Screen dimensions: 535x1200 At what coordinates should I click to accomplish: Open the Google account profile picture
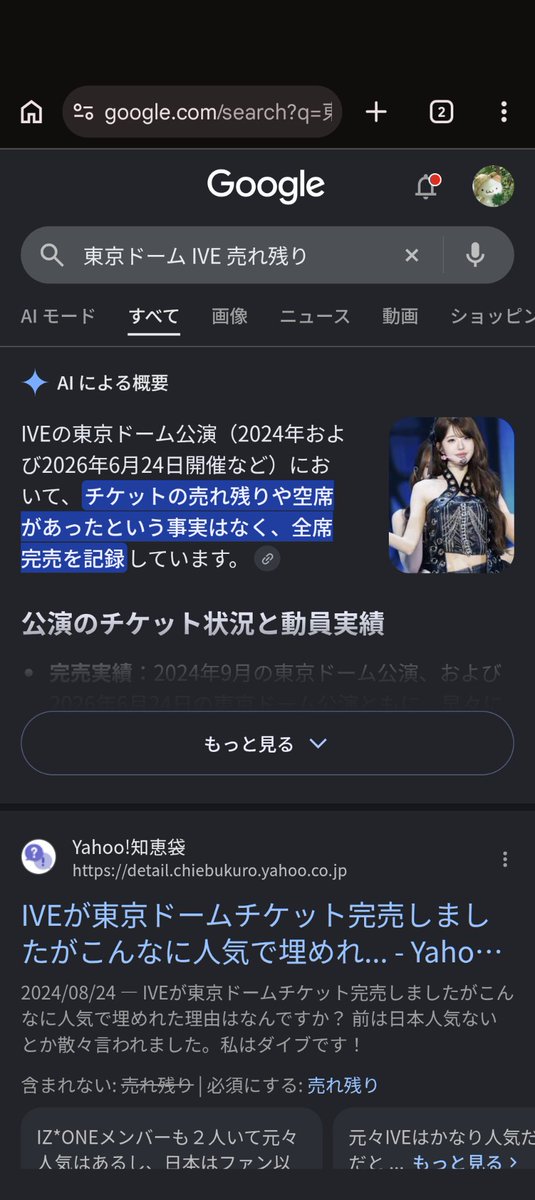[493, 186]
